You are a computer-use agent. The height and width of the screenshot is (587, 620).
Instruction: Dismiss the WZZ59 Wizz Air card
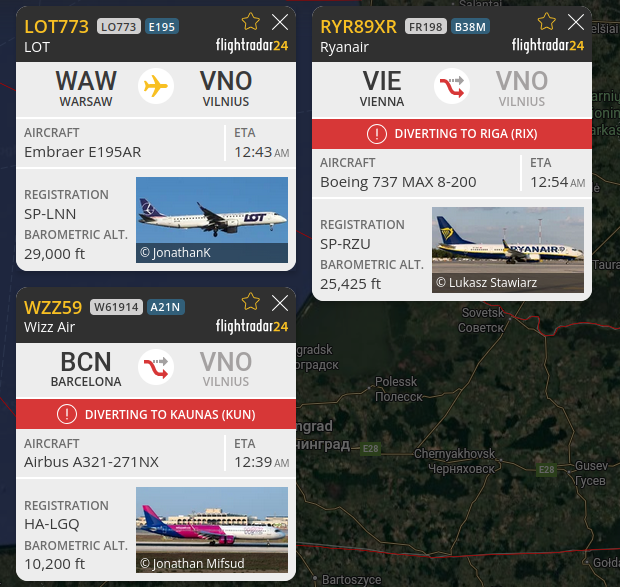pyautogui.click(x=280, y=302)
